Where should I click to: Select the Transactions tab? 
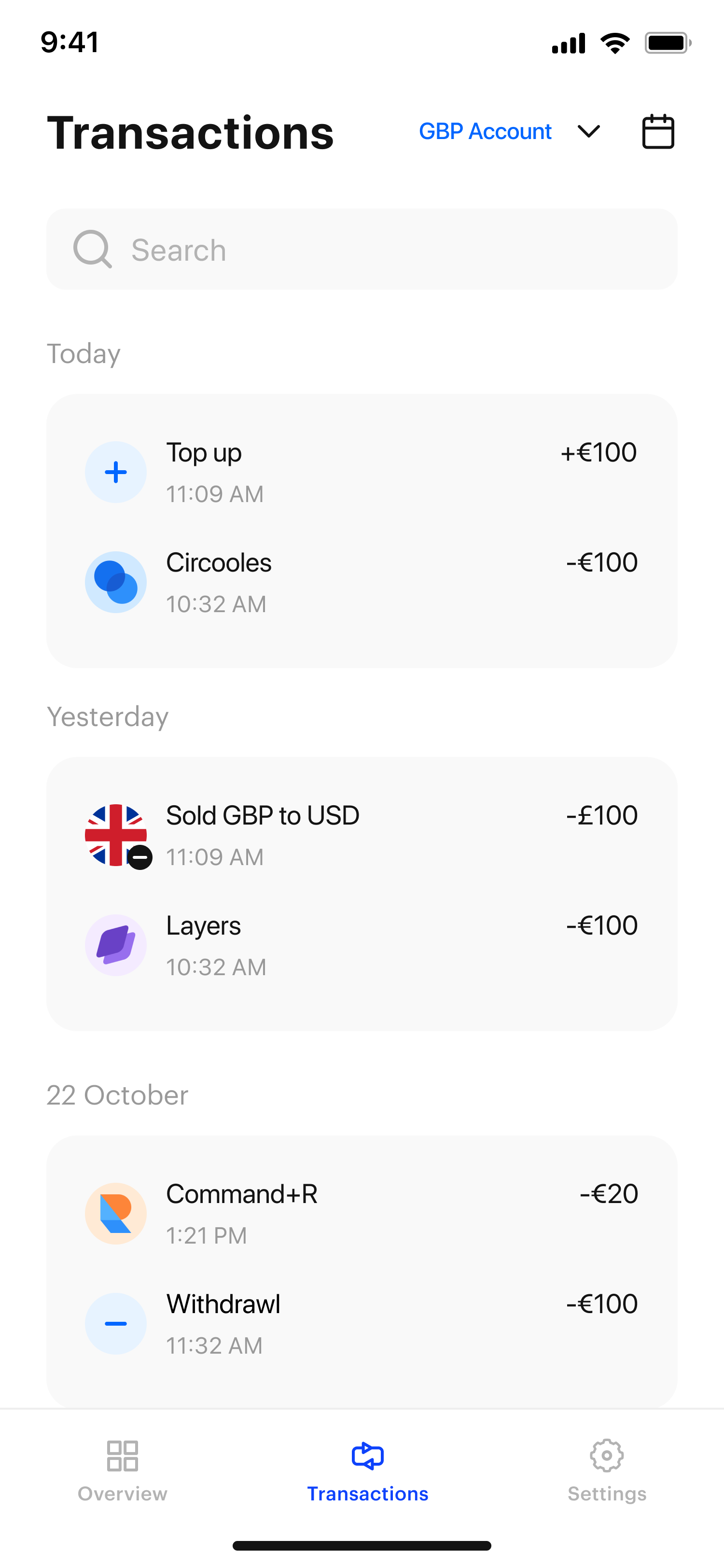tap(367, 1470)
